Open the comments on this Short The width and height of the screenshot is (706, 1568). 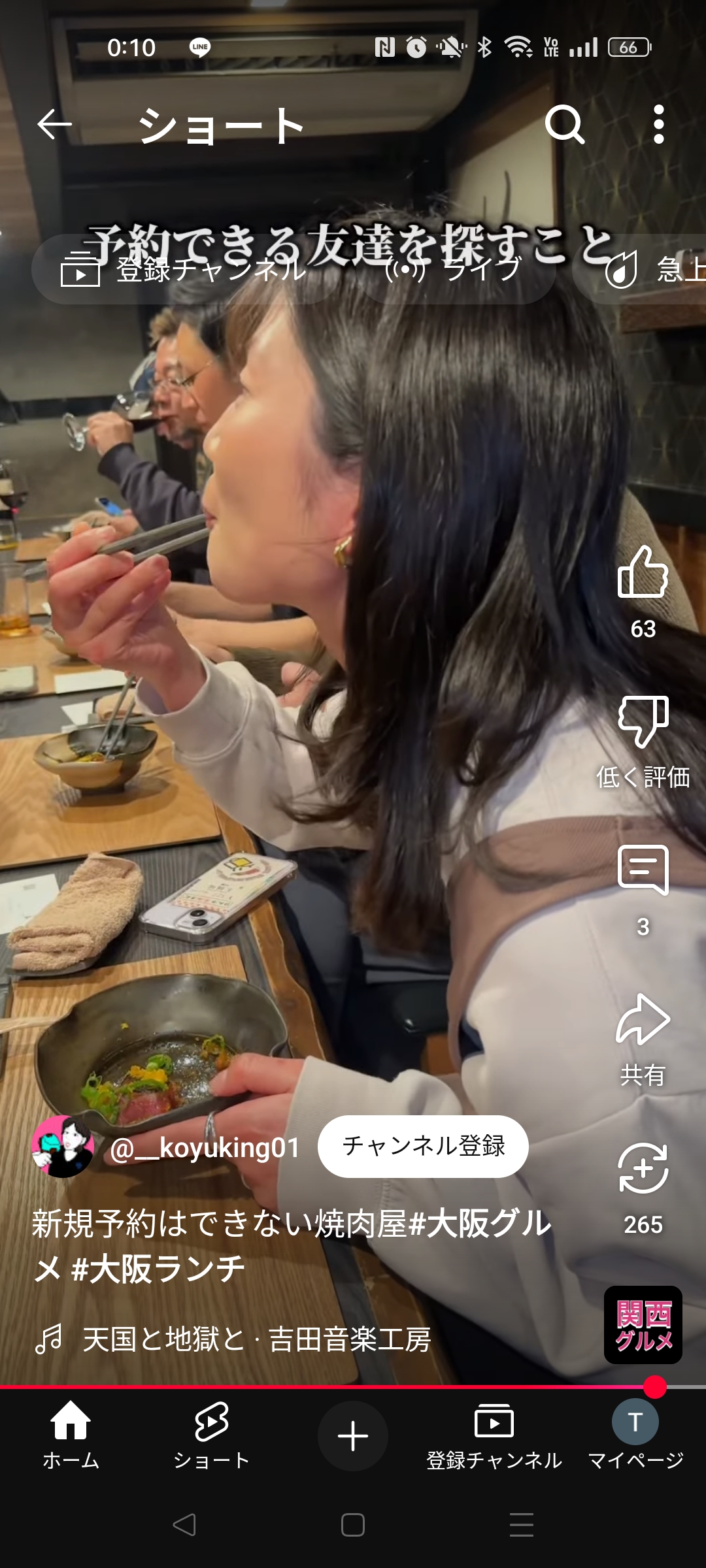pyautogui.click(x=643, y=870)
